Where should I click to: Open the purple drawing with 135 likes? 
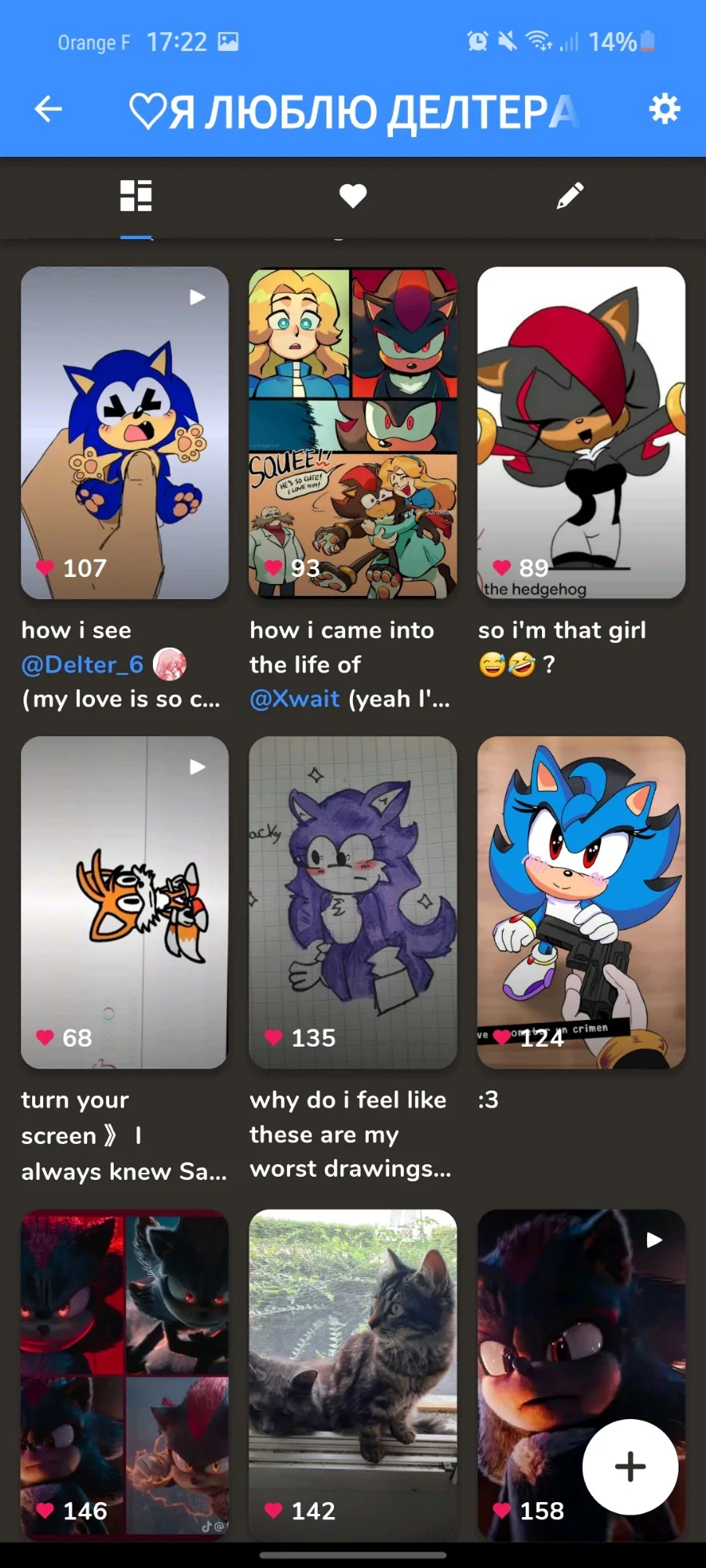pyautogui.click(x=353, y=902)
